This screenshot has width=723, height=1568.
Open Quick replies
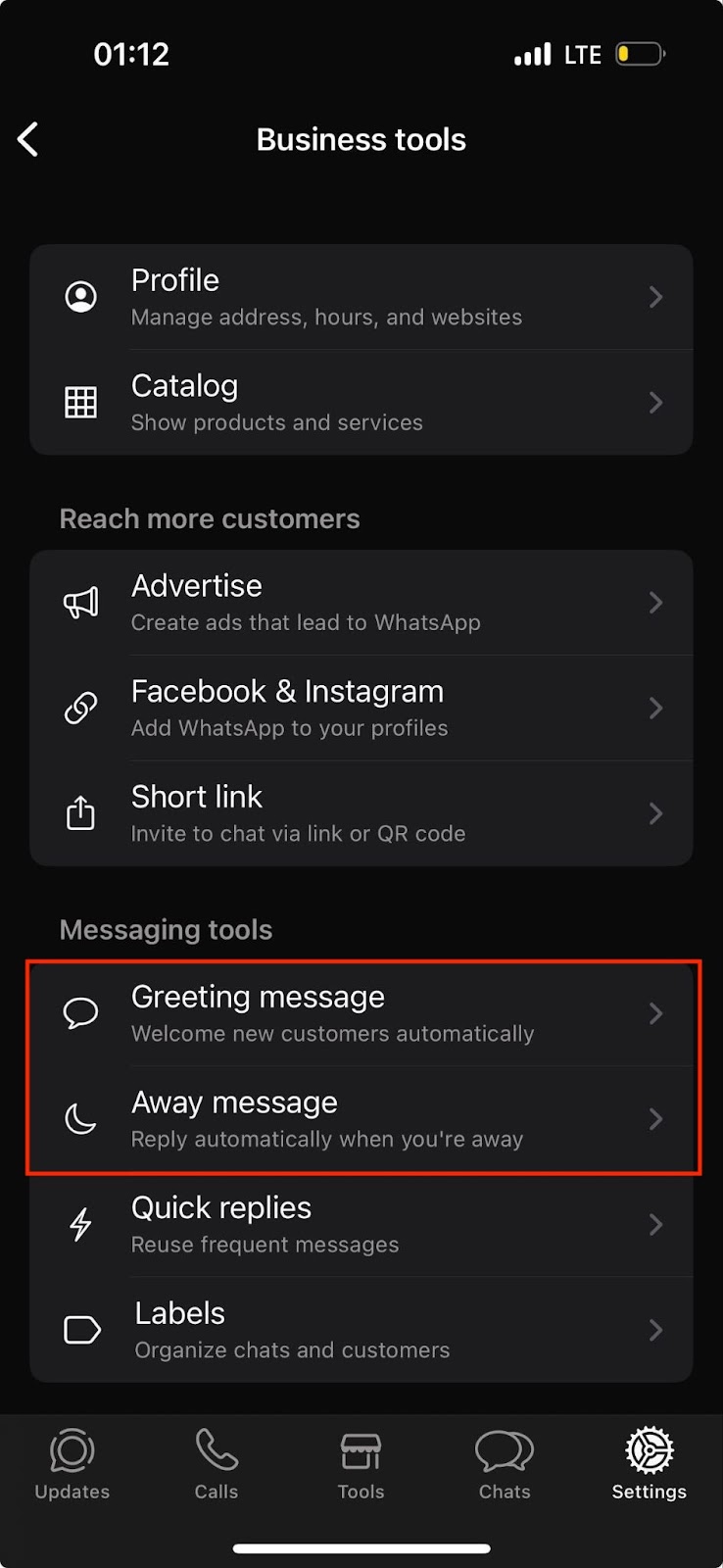tap(361, 1224)
